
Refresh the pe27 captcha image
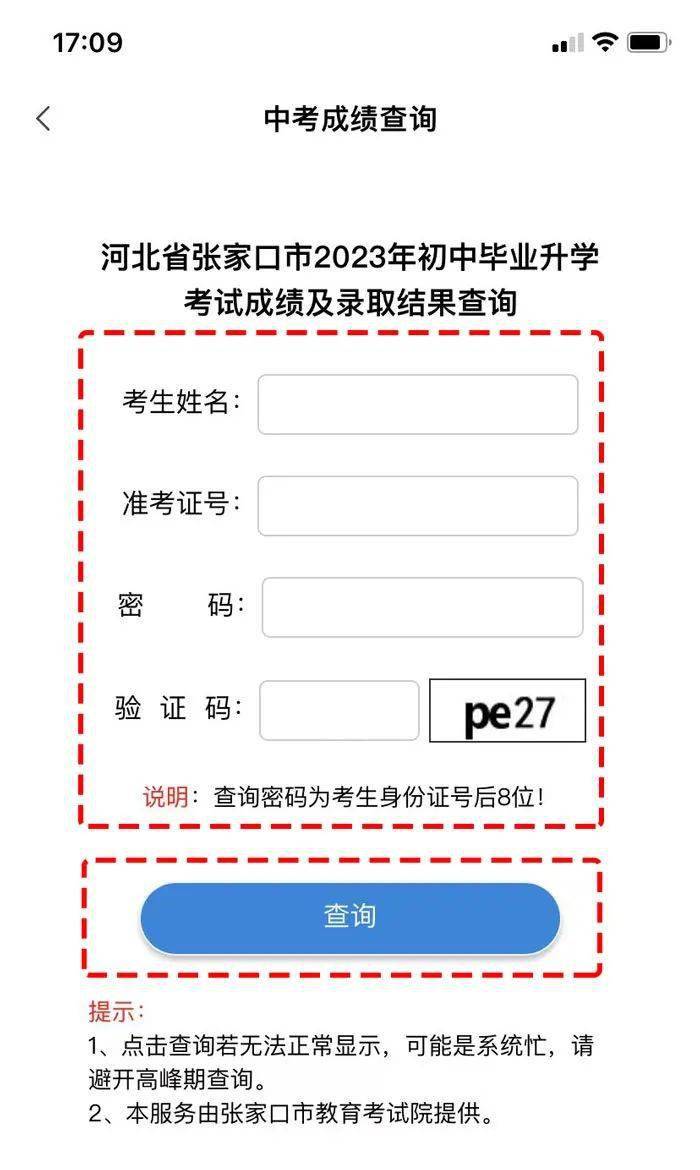[x=507, y=711]
